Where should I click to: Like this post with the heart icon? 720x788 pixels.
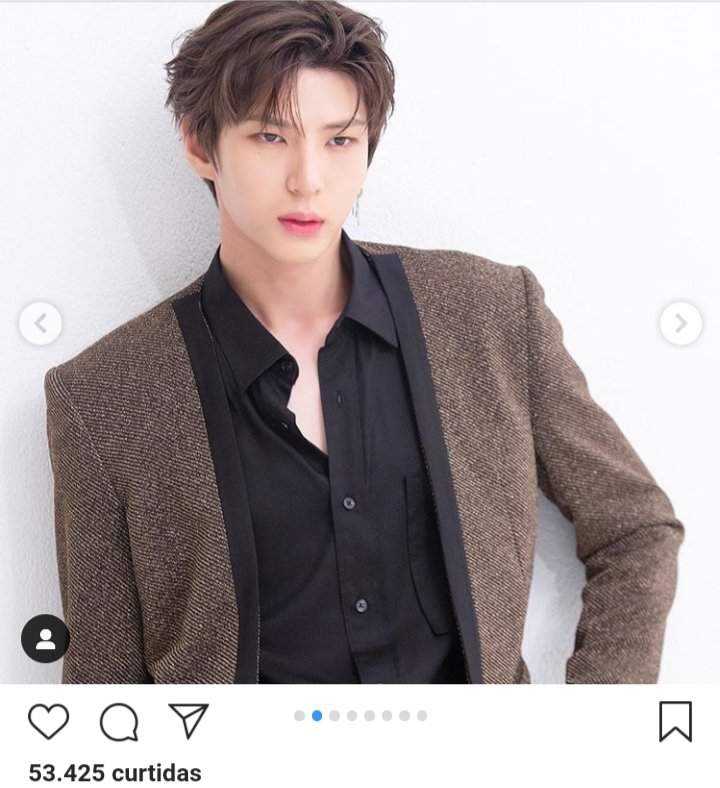[x=48, y=721]
